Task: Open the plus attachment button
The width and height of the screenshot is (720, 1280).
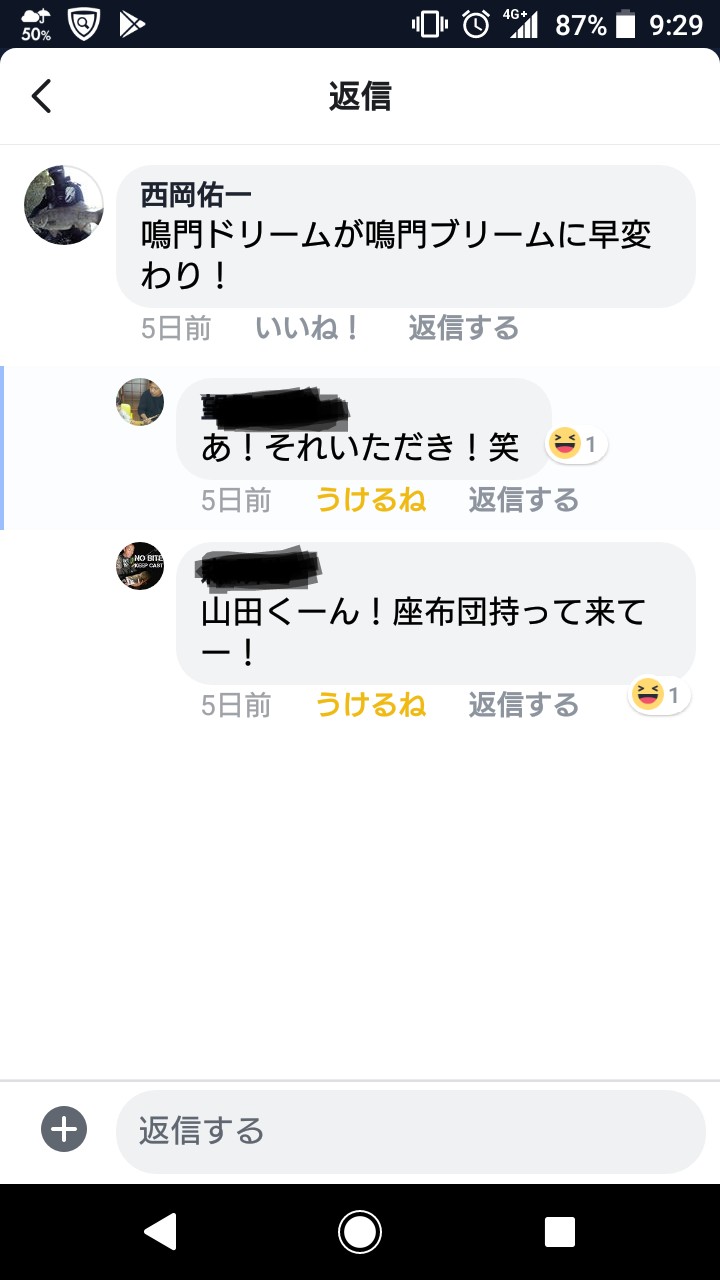Action: [64, 1131]
